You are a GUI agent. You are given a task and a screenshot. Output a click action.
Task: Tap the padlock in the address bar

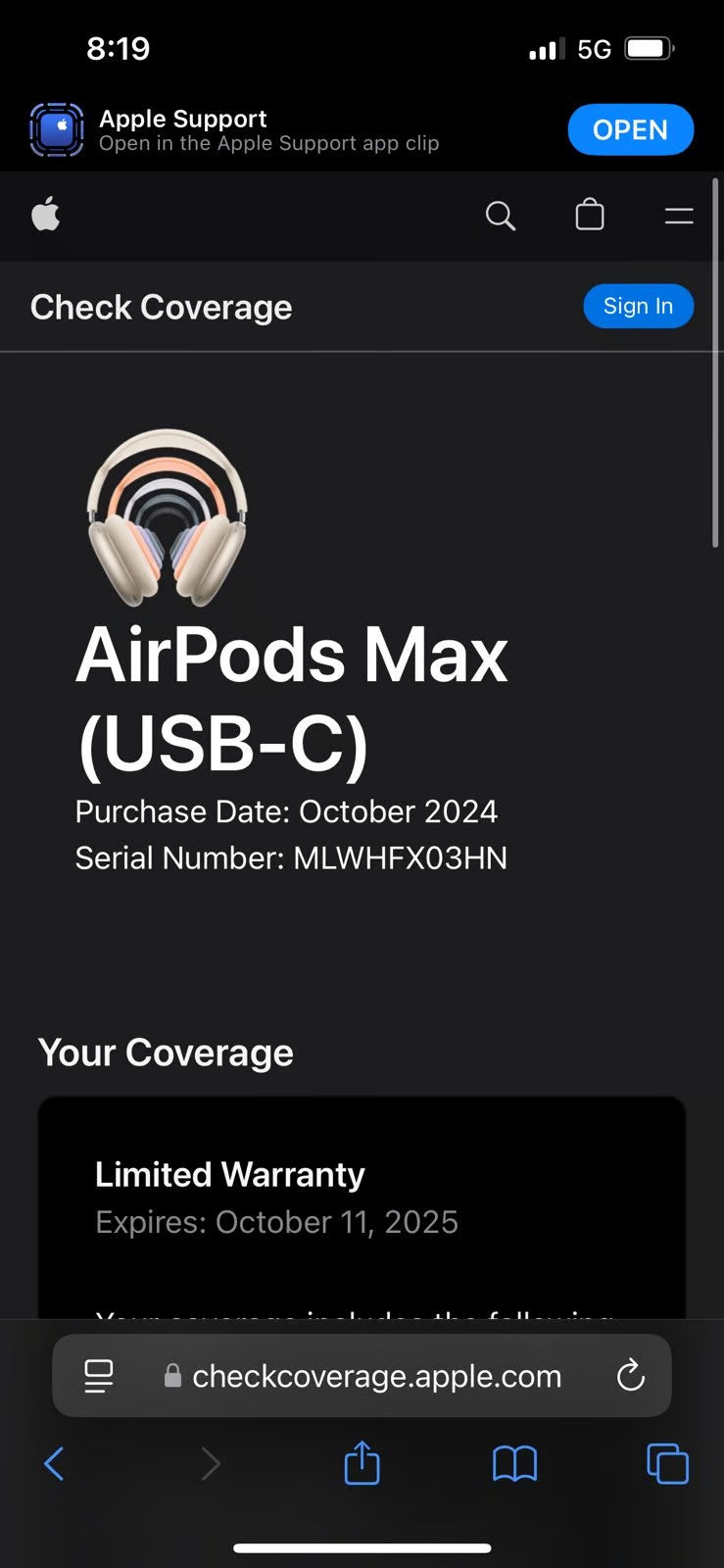point(172,1376)
